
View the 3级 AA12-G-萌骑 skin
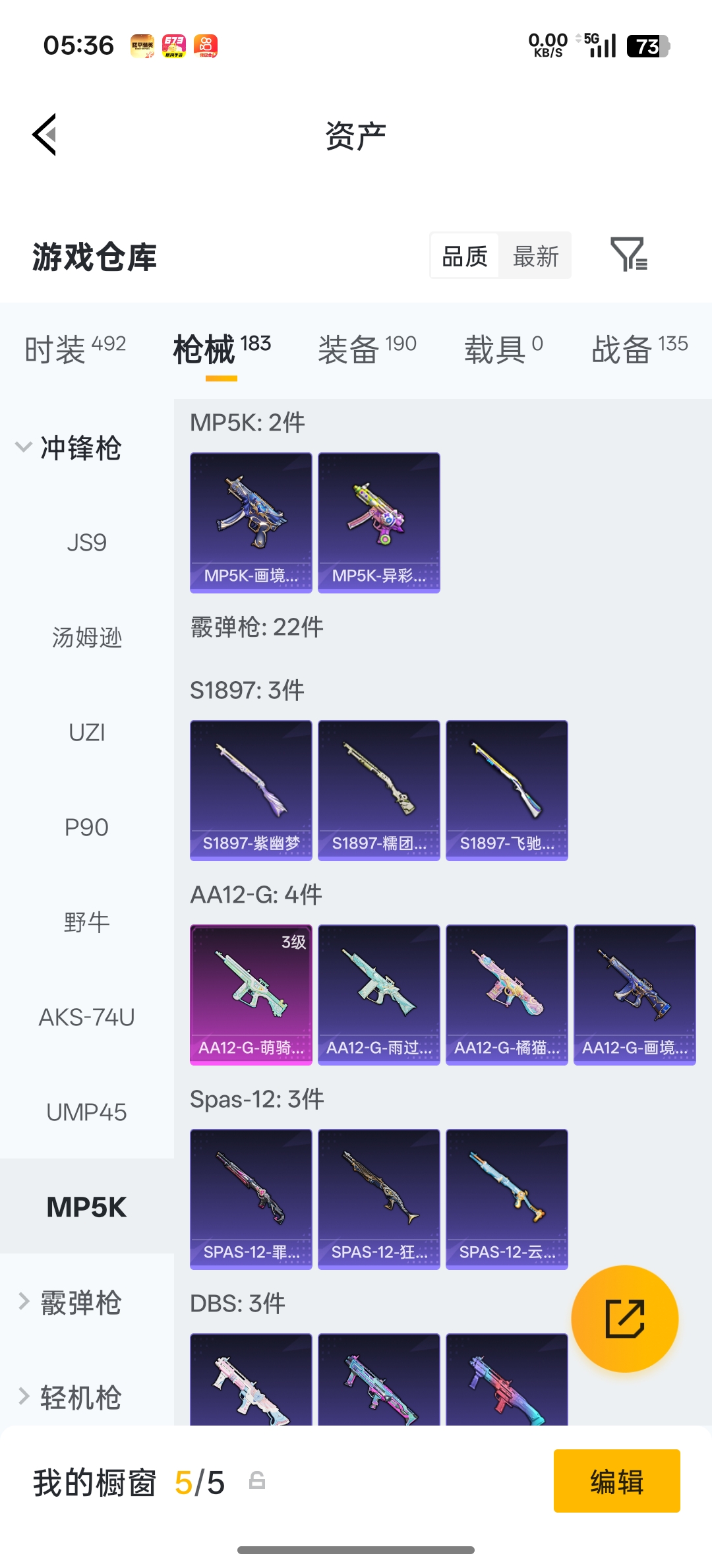[x=251, y=994]
